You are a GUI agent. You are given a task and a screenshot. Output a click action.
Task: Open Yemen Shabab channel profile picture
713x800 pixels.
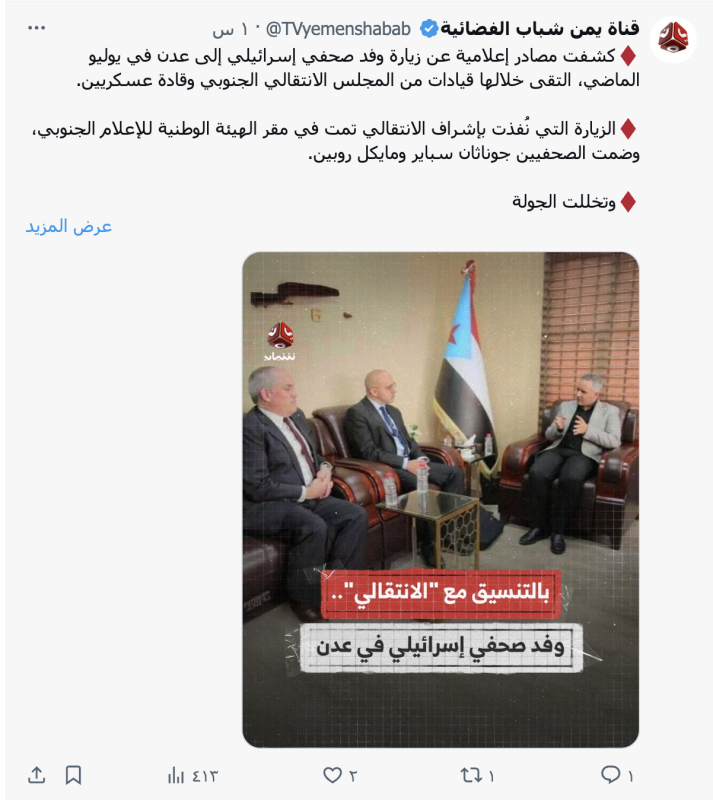673,41
